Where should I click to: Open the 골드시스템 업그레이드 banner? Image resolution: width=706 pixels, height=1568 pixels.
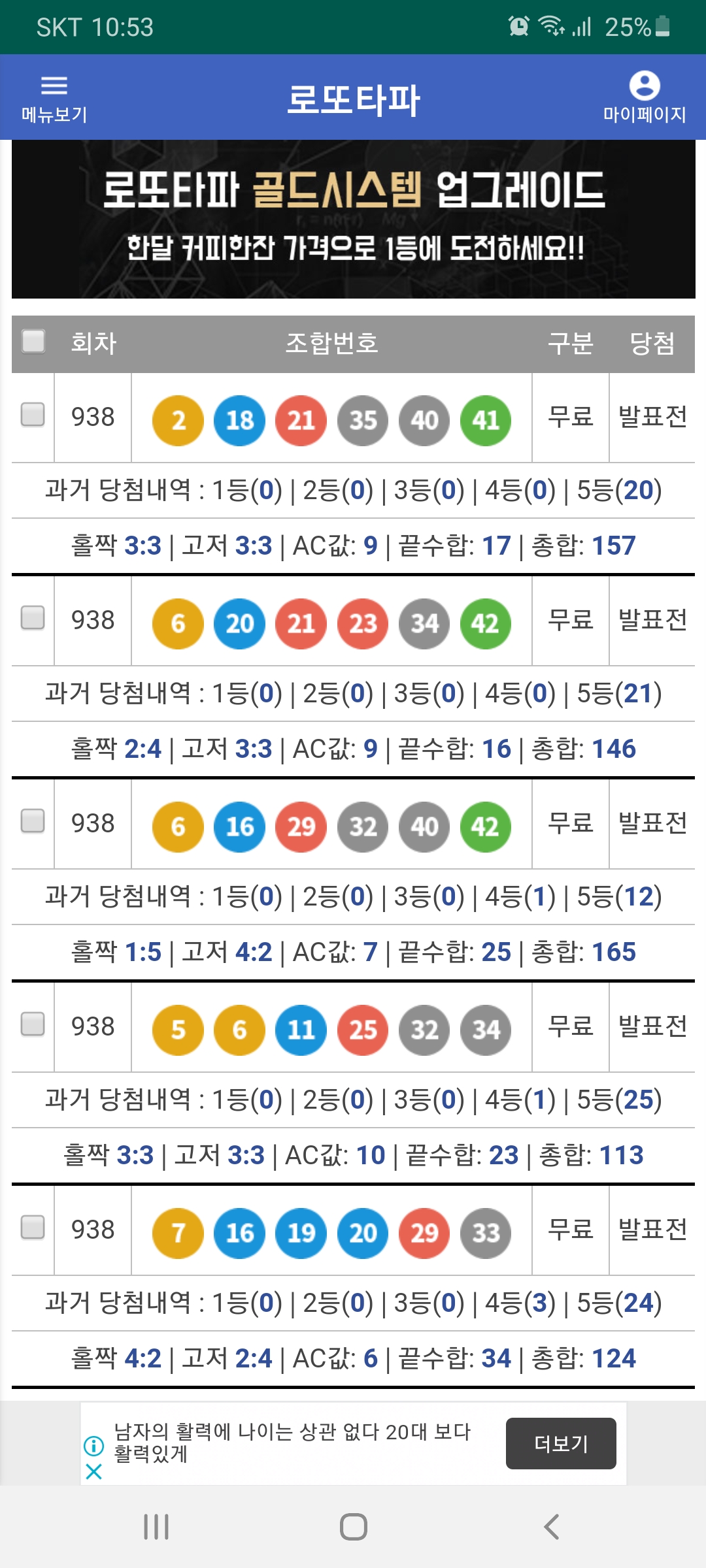pos(353,220)
